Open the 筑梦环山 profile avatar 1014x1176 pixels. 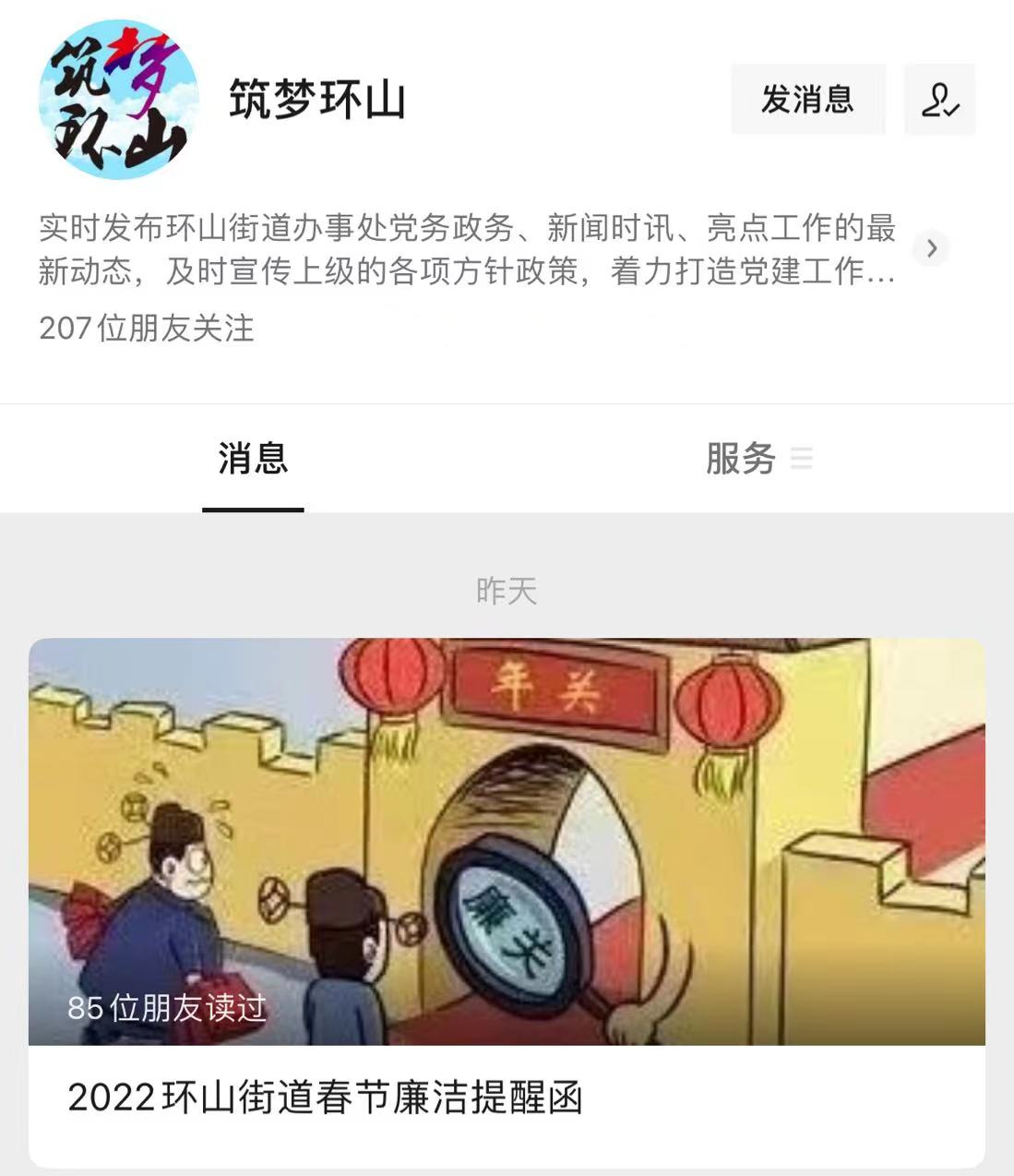tap(119, 100)
